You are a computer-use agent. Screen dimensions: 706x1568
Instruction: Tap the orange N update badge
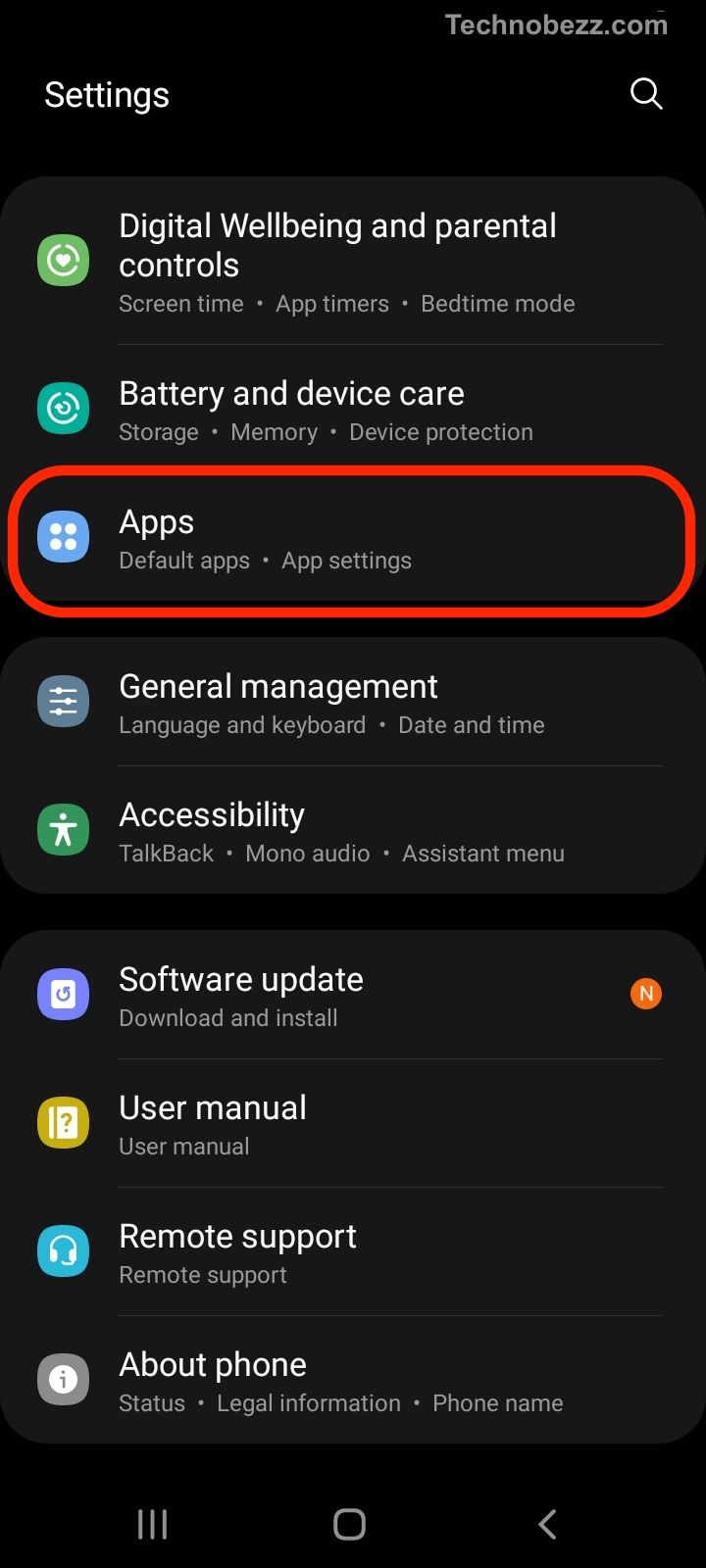(645, 994)
